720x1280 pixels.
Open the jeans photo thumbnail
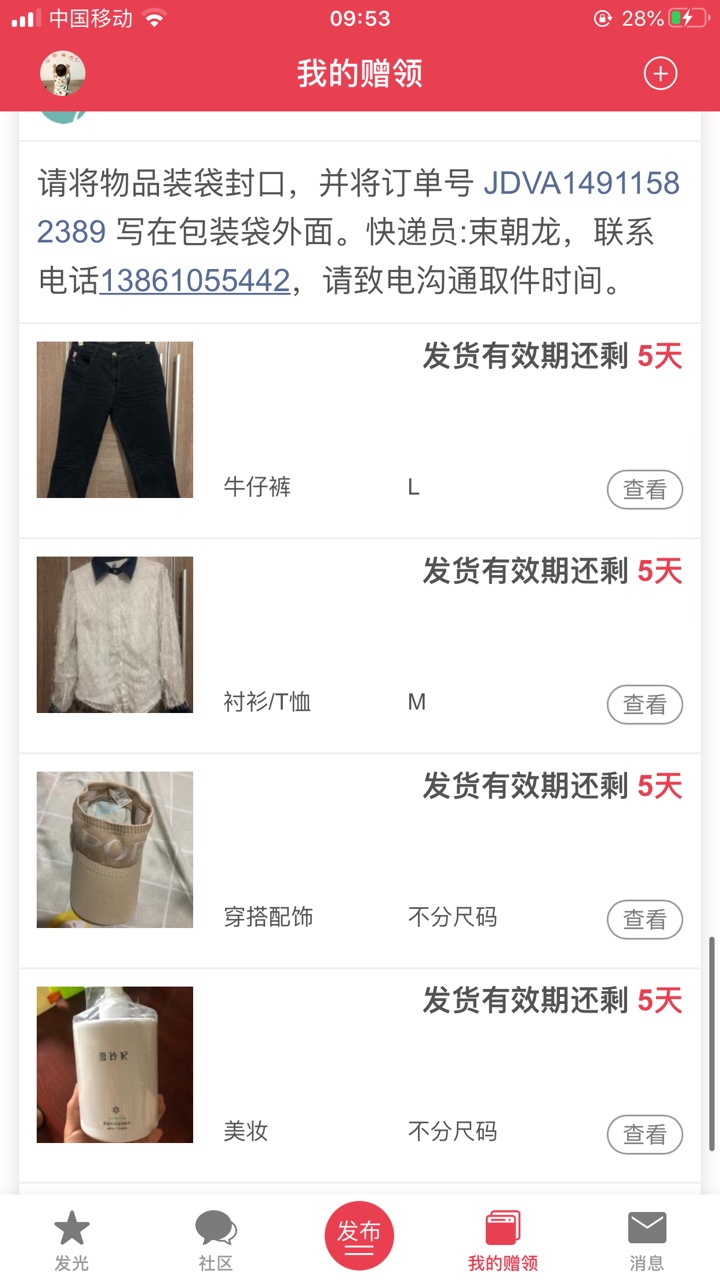coord(115,420)
